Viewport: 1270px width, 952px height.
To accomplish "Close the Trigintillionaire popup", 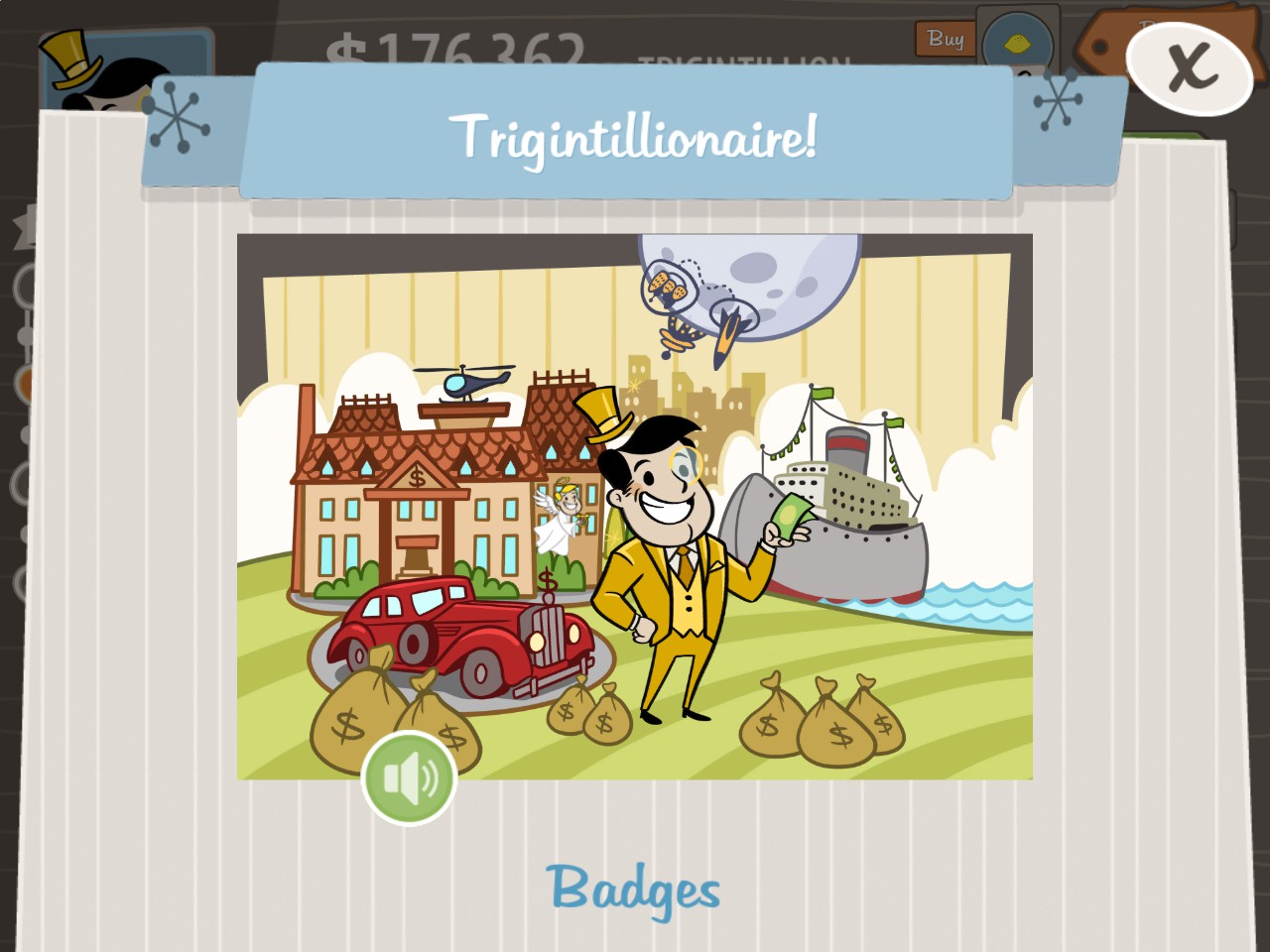I will click(1190, 67).
